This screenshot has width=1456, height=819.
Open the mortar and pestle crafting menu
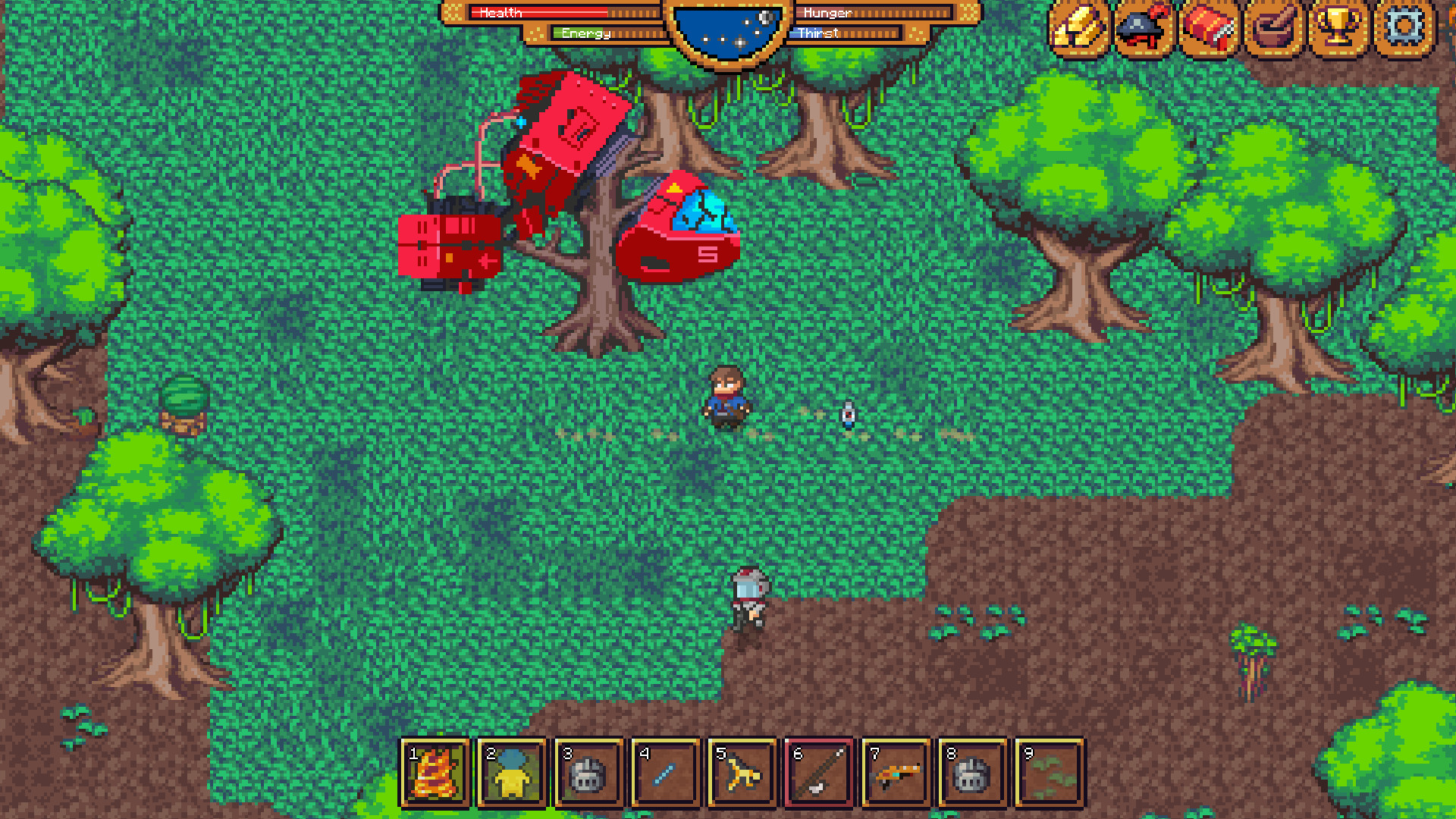[x=1274, y=29]
